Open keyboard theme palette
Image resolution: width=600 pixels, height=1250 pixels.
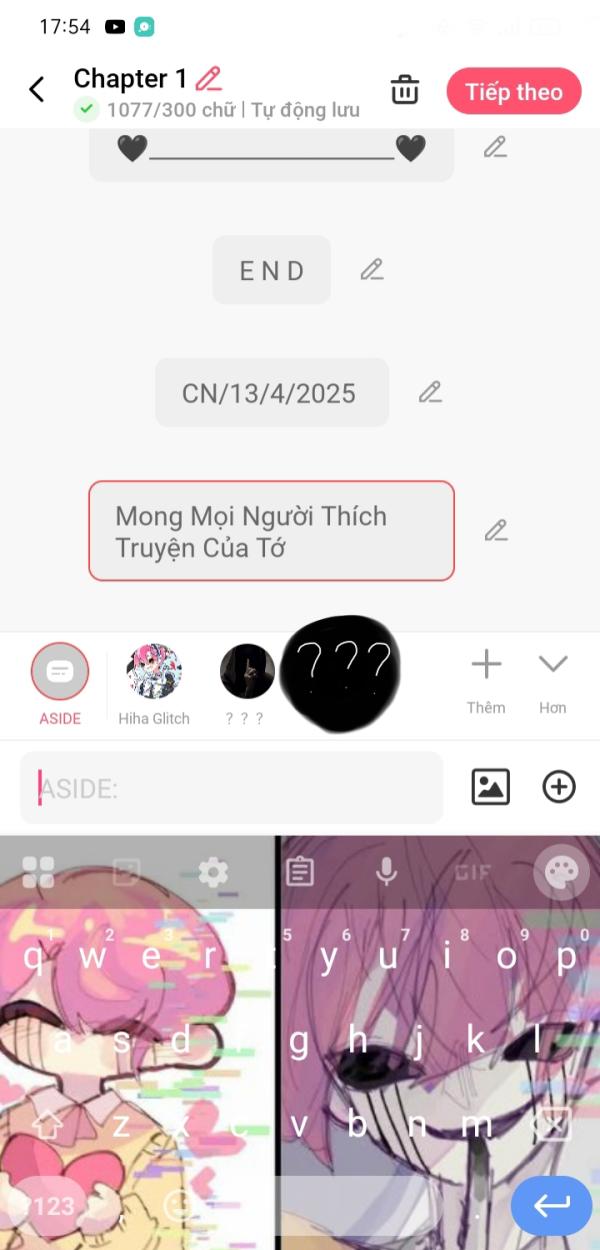tap(562, 872)
